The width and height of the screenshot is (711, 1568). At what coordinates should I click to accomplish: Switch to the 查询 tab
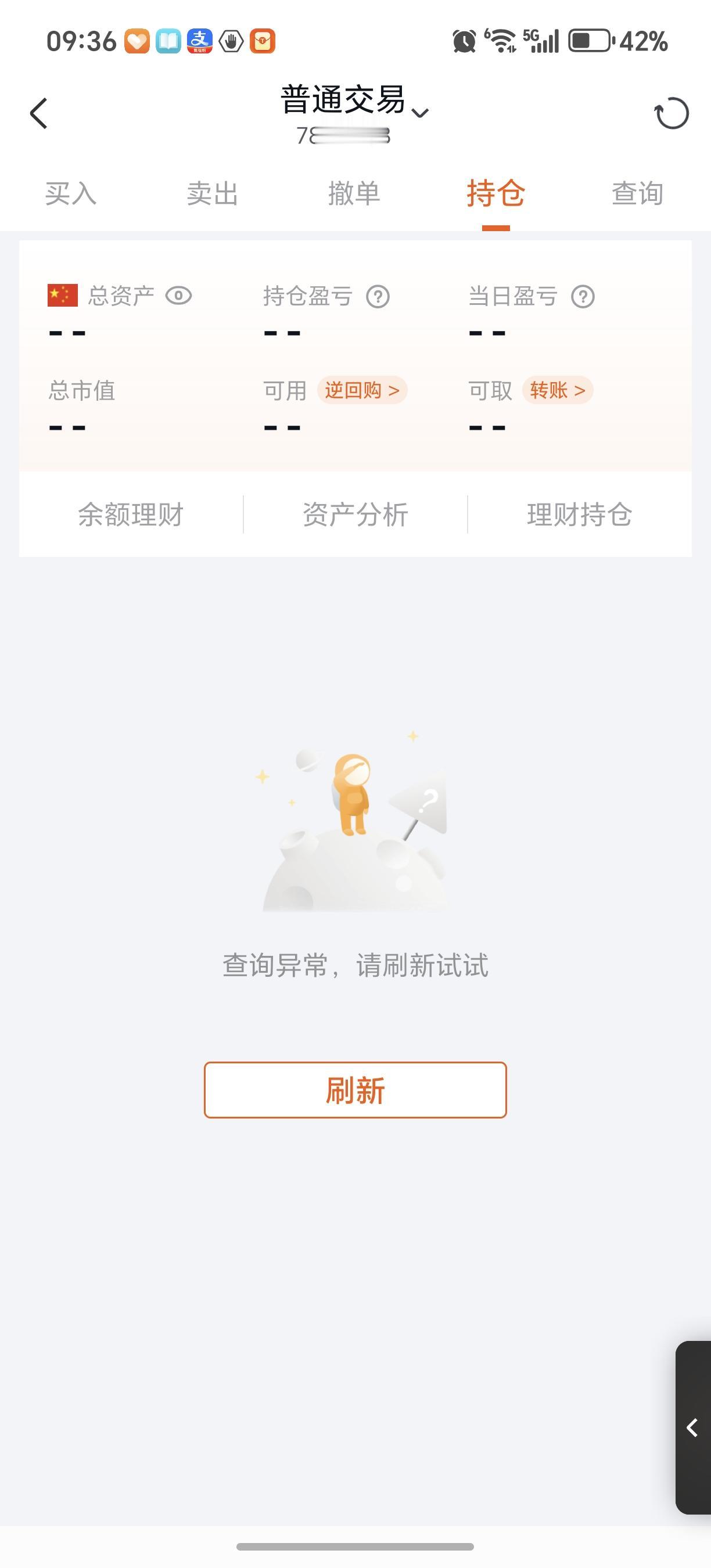click(x=637, y=193)
